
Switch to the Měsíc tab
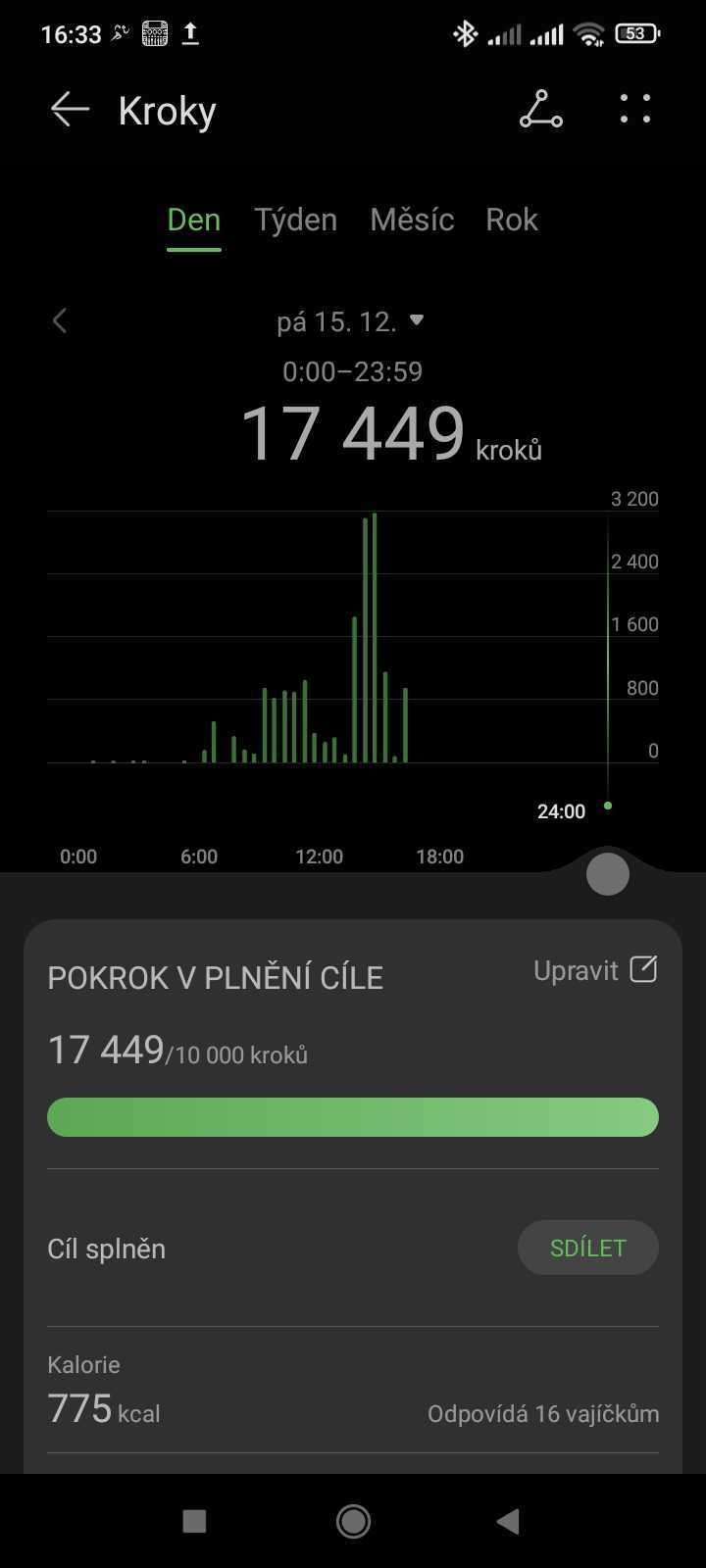pyautogui.click(x=412, y=220)
